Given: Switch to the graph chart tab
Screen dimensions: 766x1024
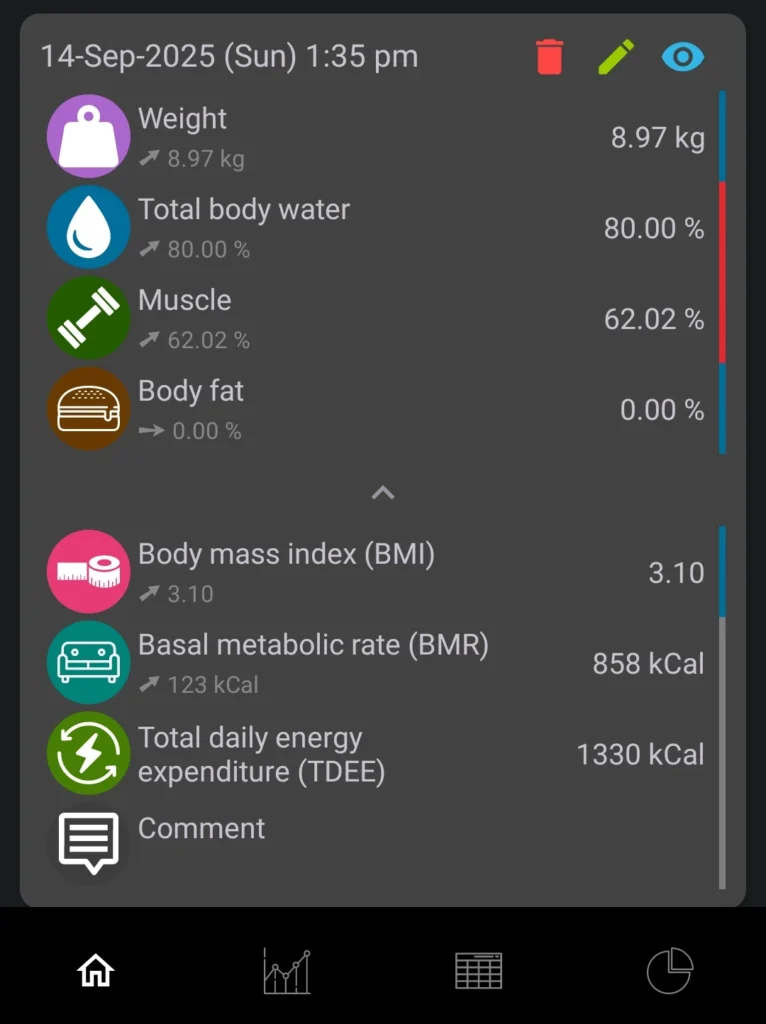Looking at the screenshot, I should [x=287, y=970].
